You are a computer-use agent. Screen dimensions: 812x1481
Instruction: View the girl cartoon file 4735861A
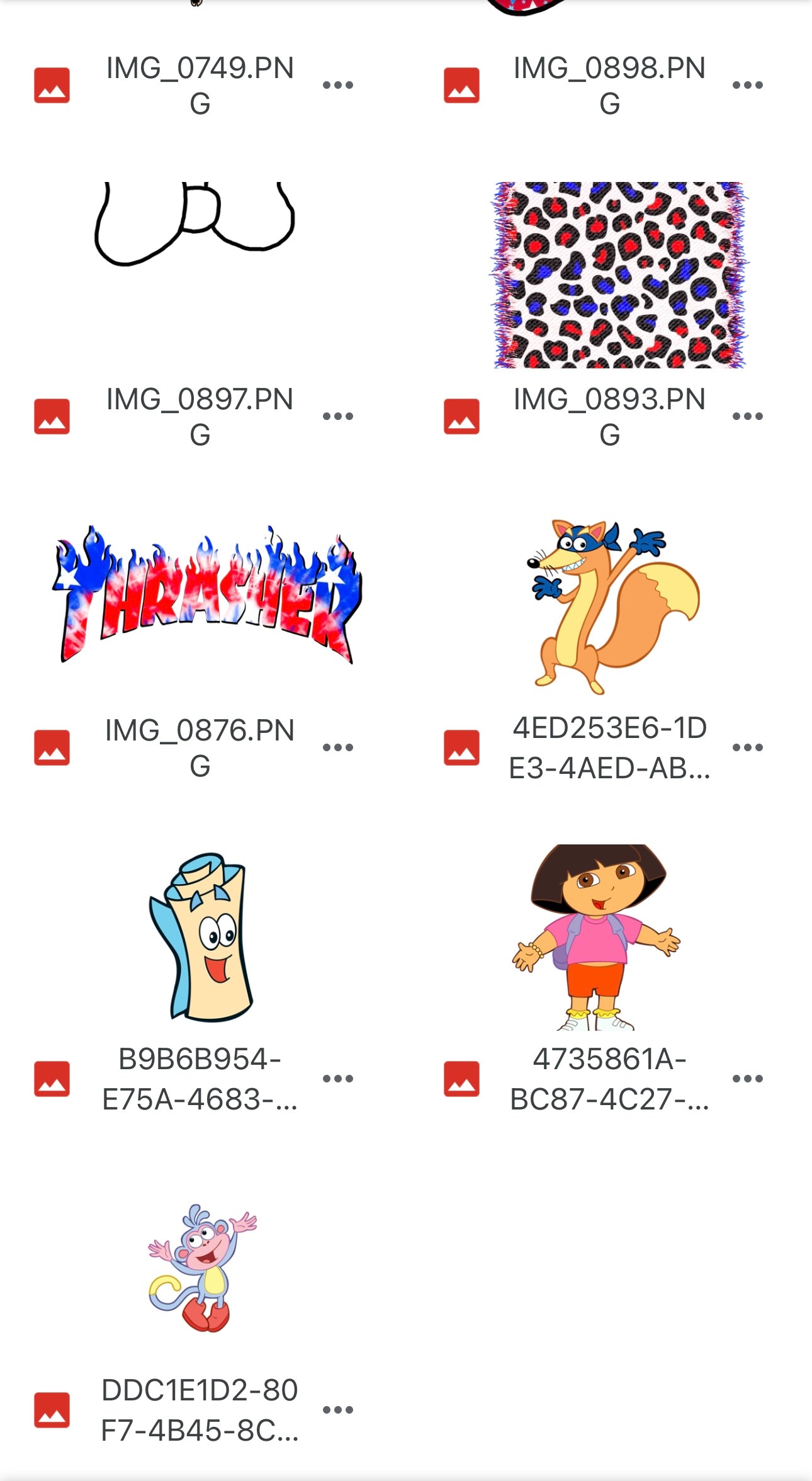click(596, 937)
